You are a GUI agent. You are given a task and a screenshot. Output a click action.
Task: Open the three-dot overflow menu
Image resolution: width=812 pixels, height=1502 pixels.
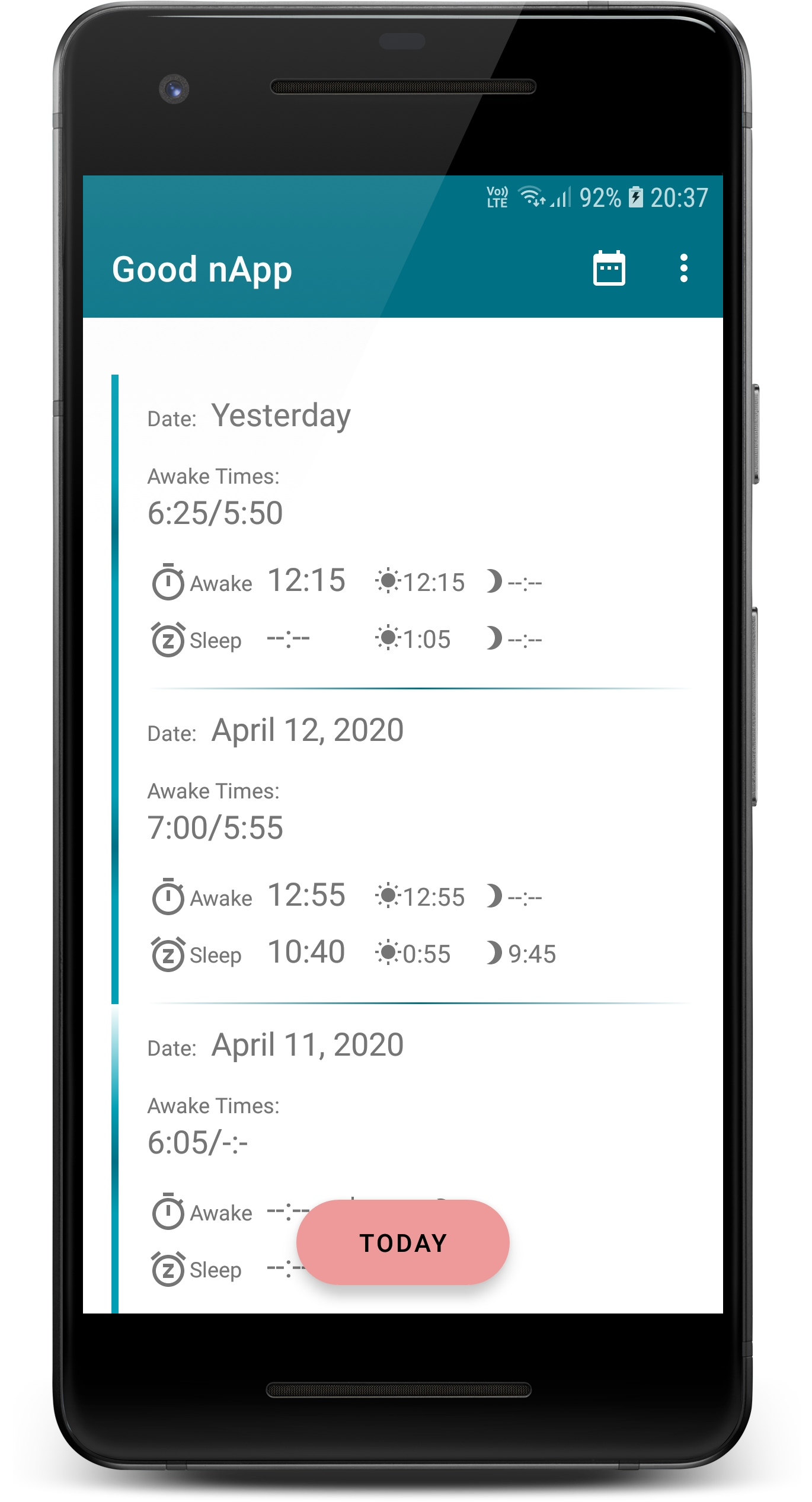pyautogui.click(x=684, y=269)
